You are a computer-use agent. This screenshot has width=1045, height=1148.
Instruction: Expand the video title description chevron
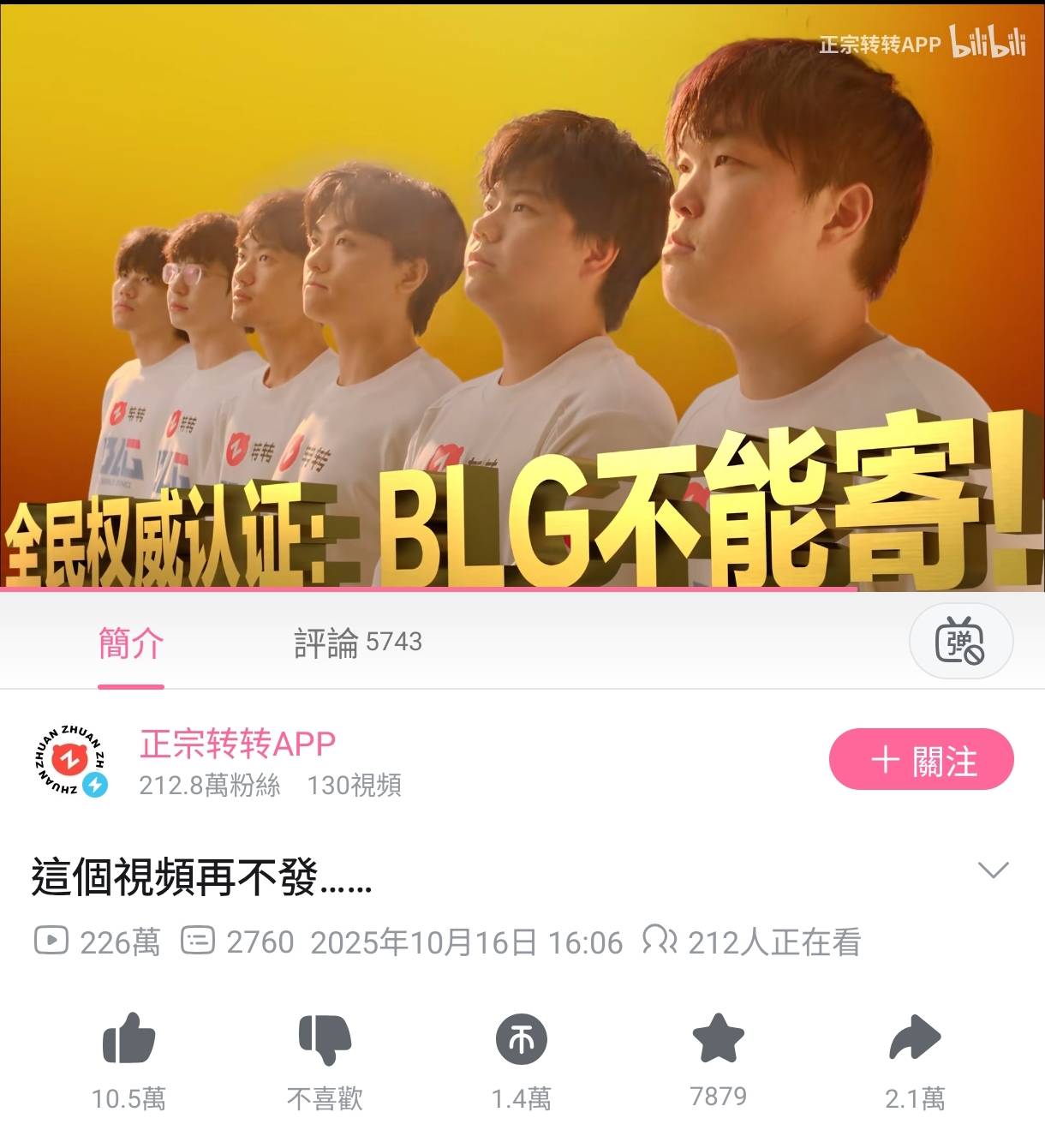coord(993,870)
